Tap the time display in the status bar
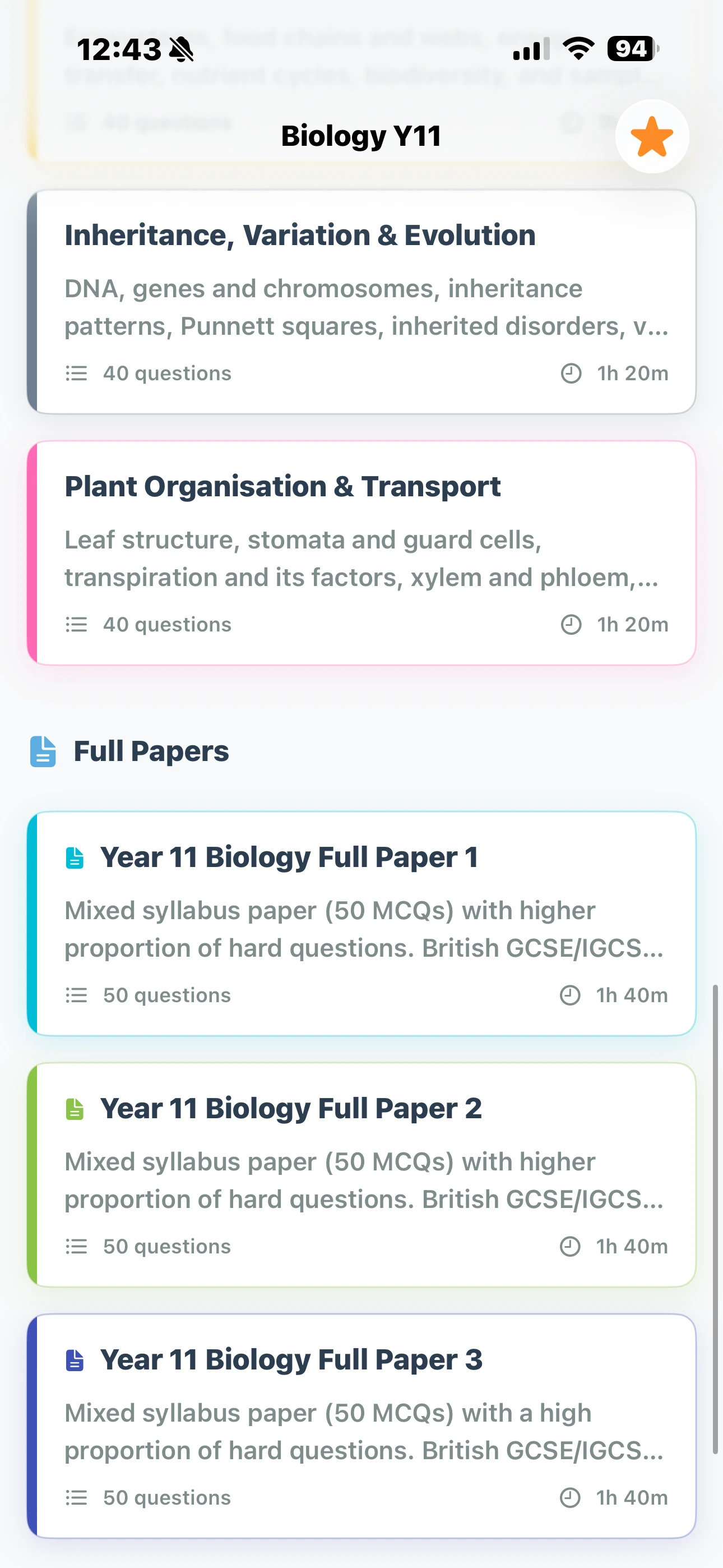The image size is (723, 1568). click(119, 49)
